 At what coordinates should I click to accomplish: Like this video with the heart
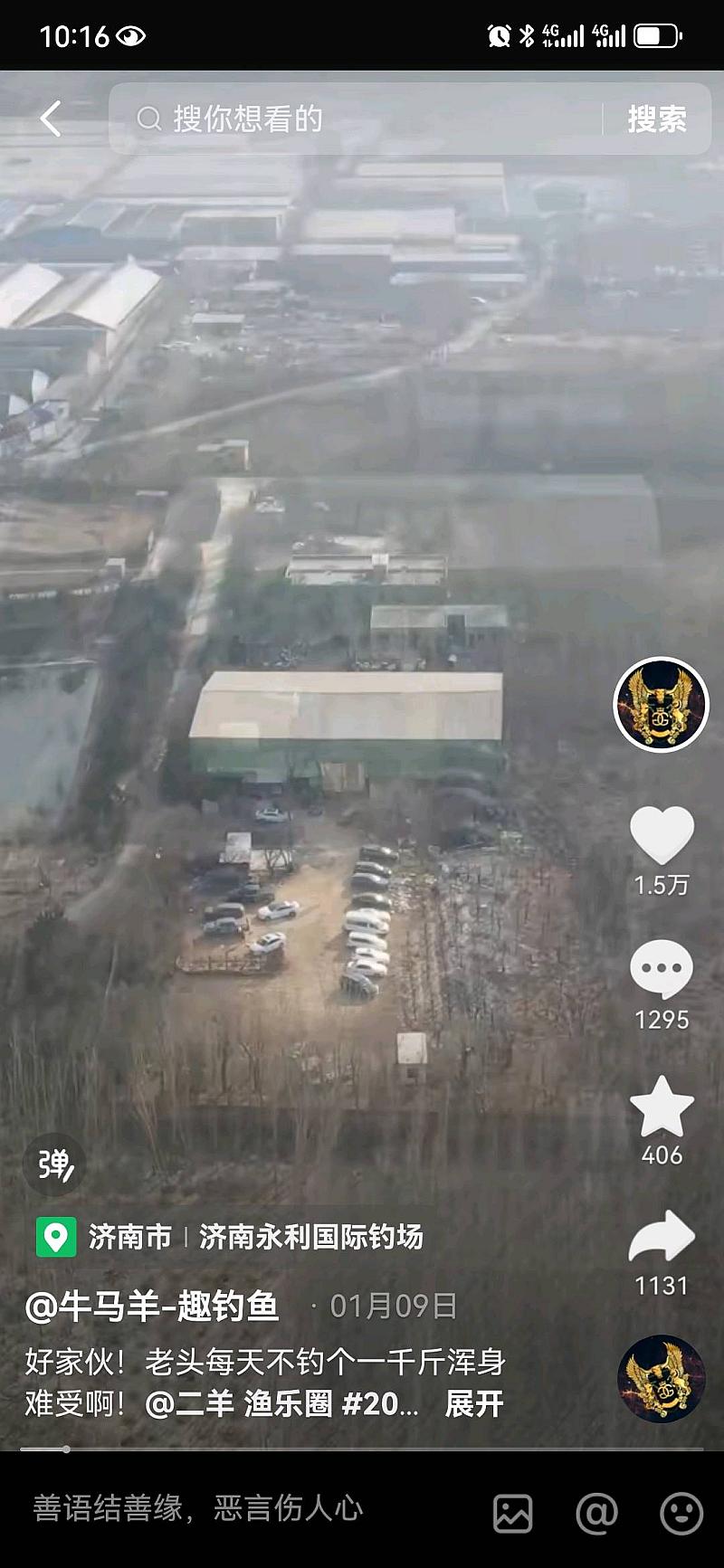point(662,835)
